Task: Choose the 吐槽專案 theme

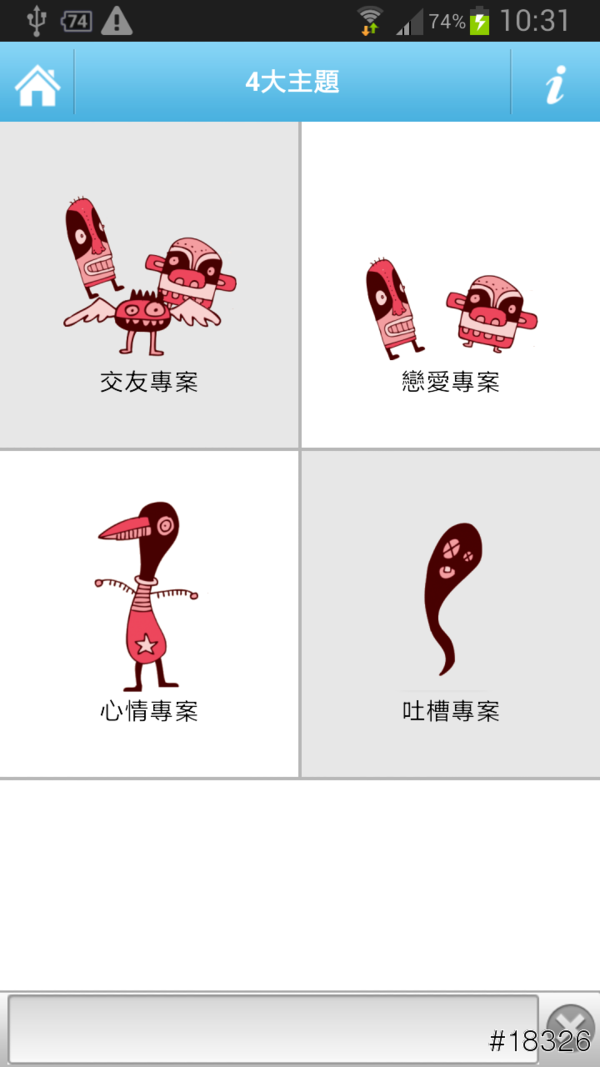Action: click(450, 613)
